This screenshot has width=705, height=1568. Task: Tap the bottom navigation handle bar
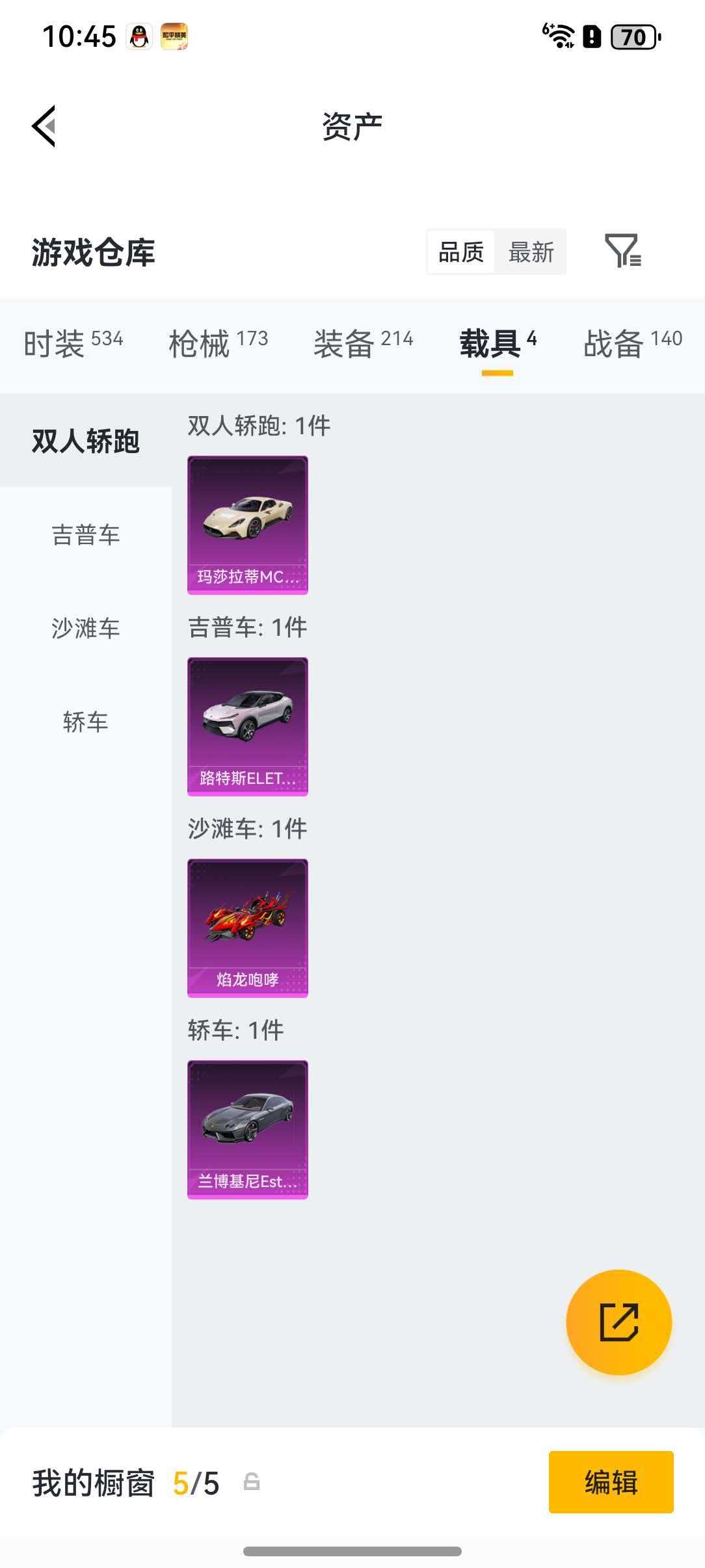[x=351, y=1550]
